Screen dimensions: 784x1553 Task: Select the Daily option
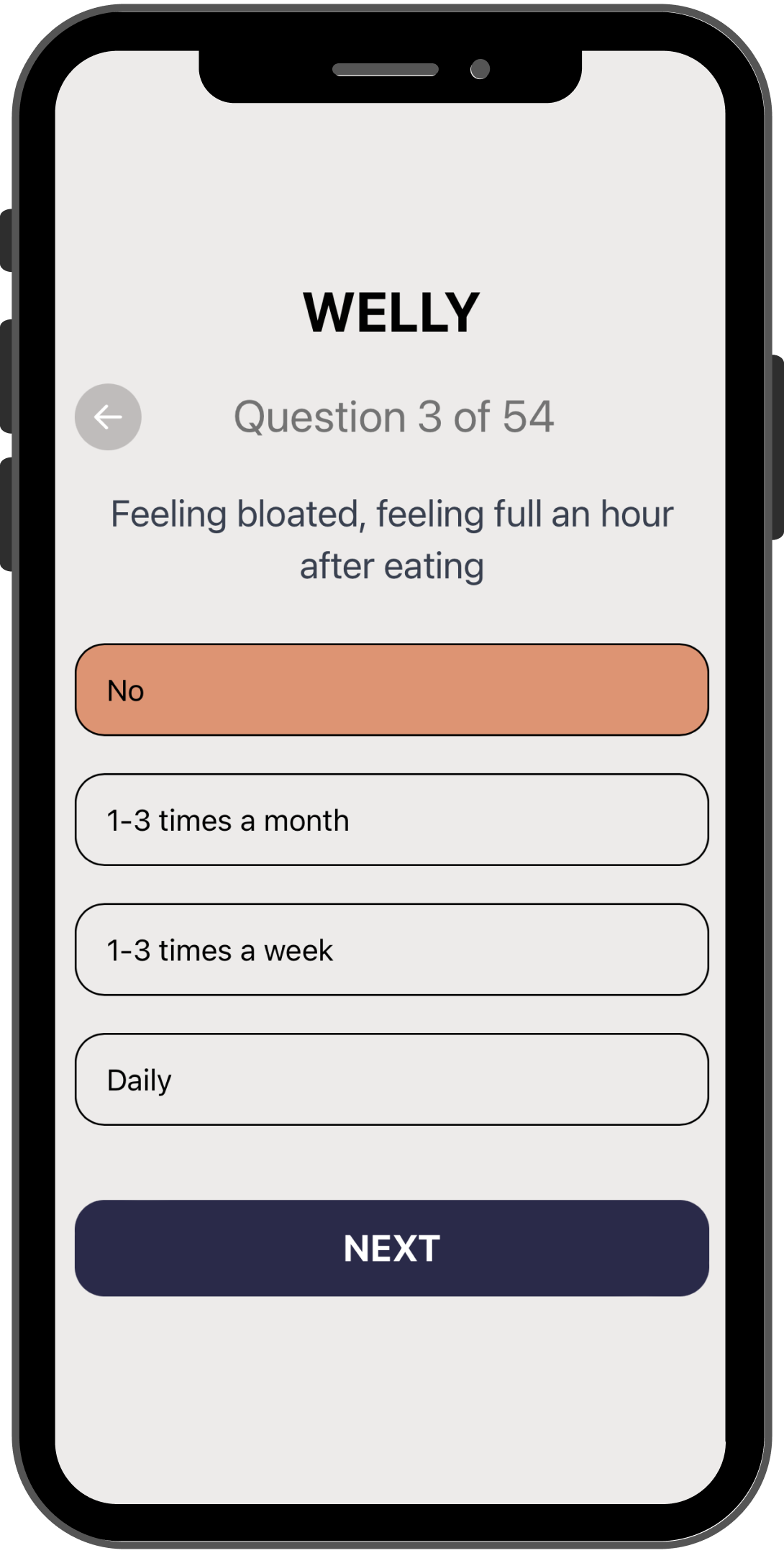coord(391,1079)
